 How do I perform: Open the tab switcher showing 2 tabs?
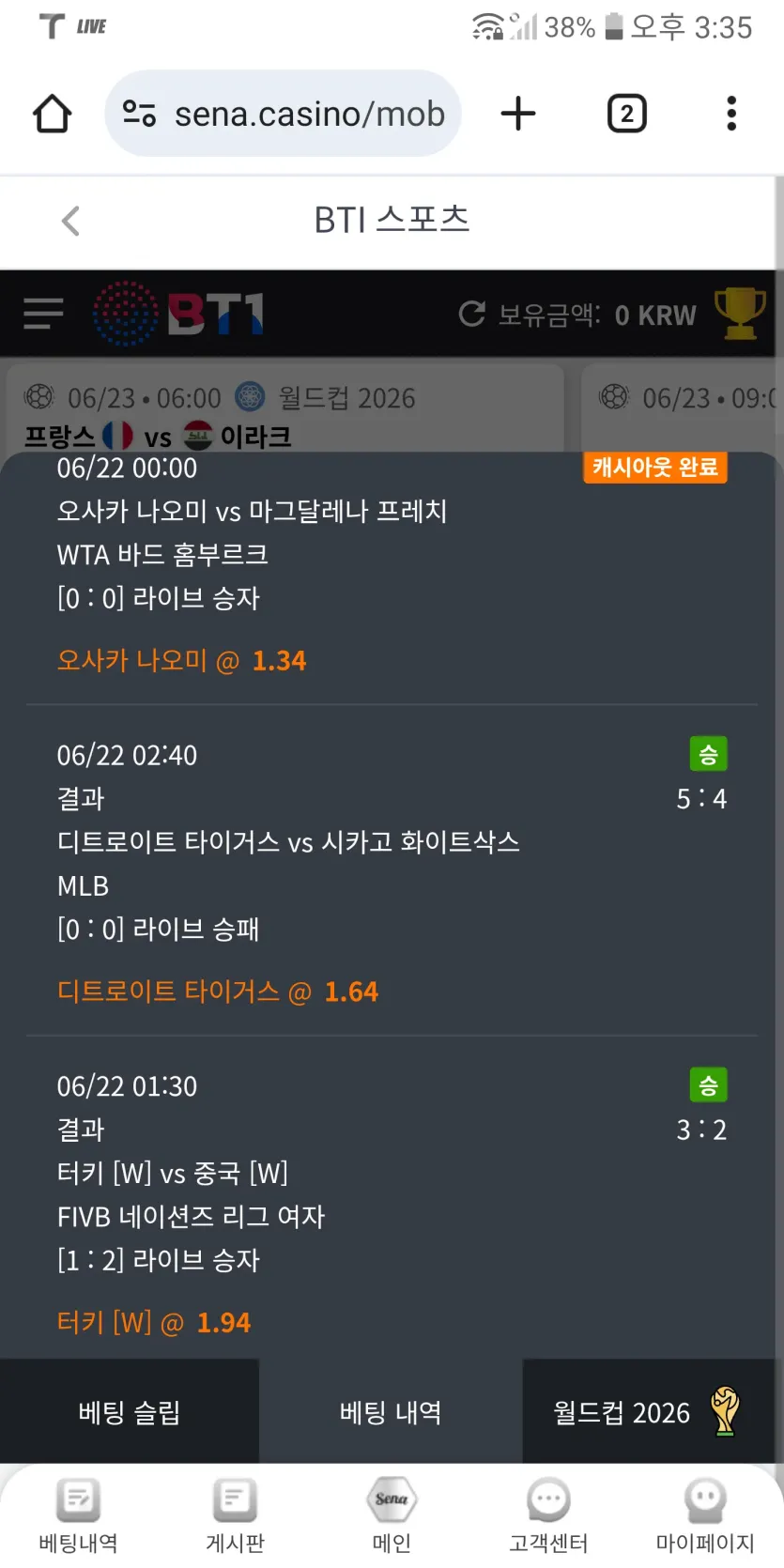tap(627, 114)
